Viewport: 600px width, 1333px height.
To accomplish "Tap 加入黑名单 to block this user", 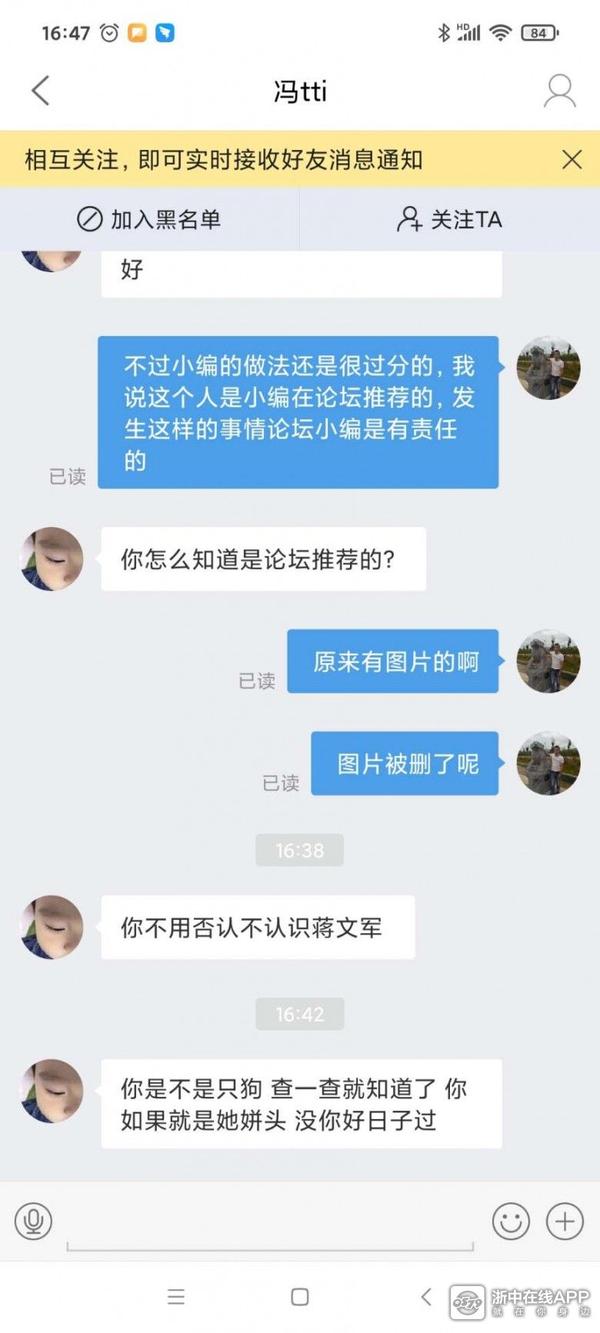I will click(x=150, y=219).
